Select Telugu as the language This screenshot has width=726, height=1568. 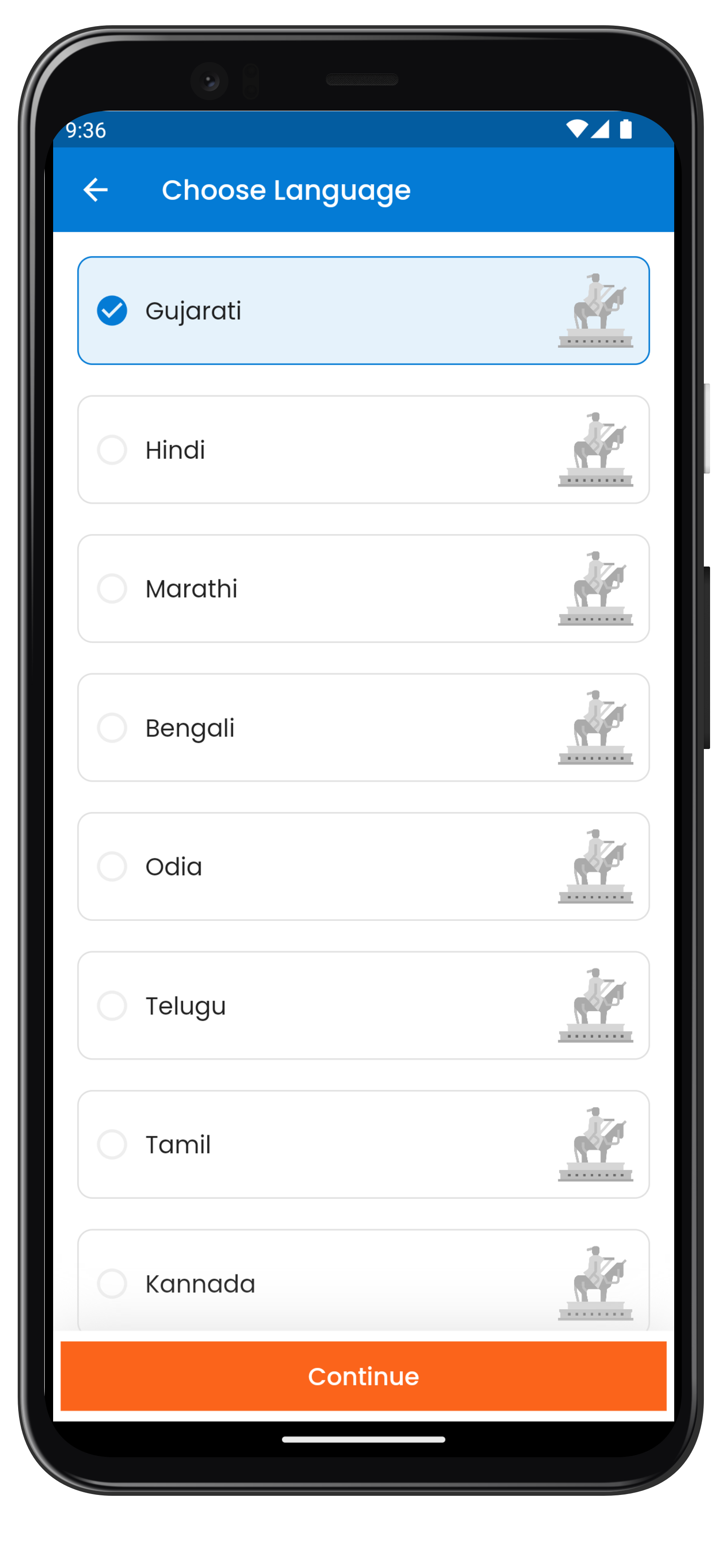(x=363, y=1005)
